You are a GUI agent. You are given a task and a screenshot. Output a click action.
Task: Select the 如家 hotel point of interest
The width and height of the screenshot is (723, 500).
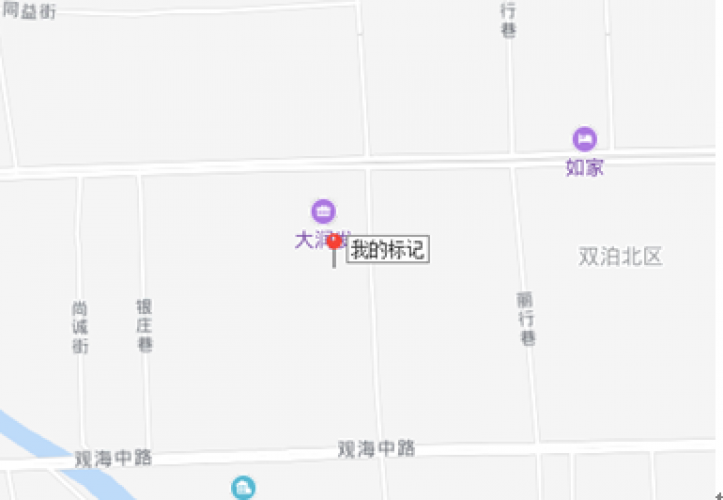point(584,139)
